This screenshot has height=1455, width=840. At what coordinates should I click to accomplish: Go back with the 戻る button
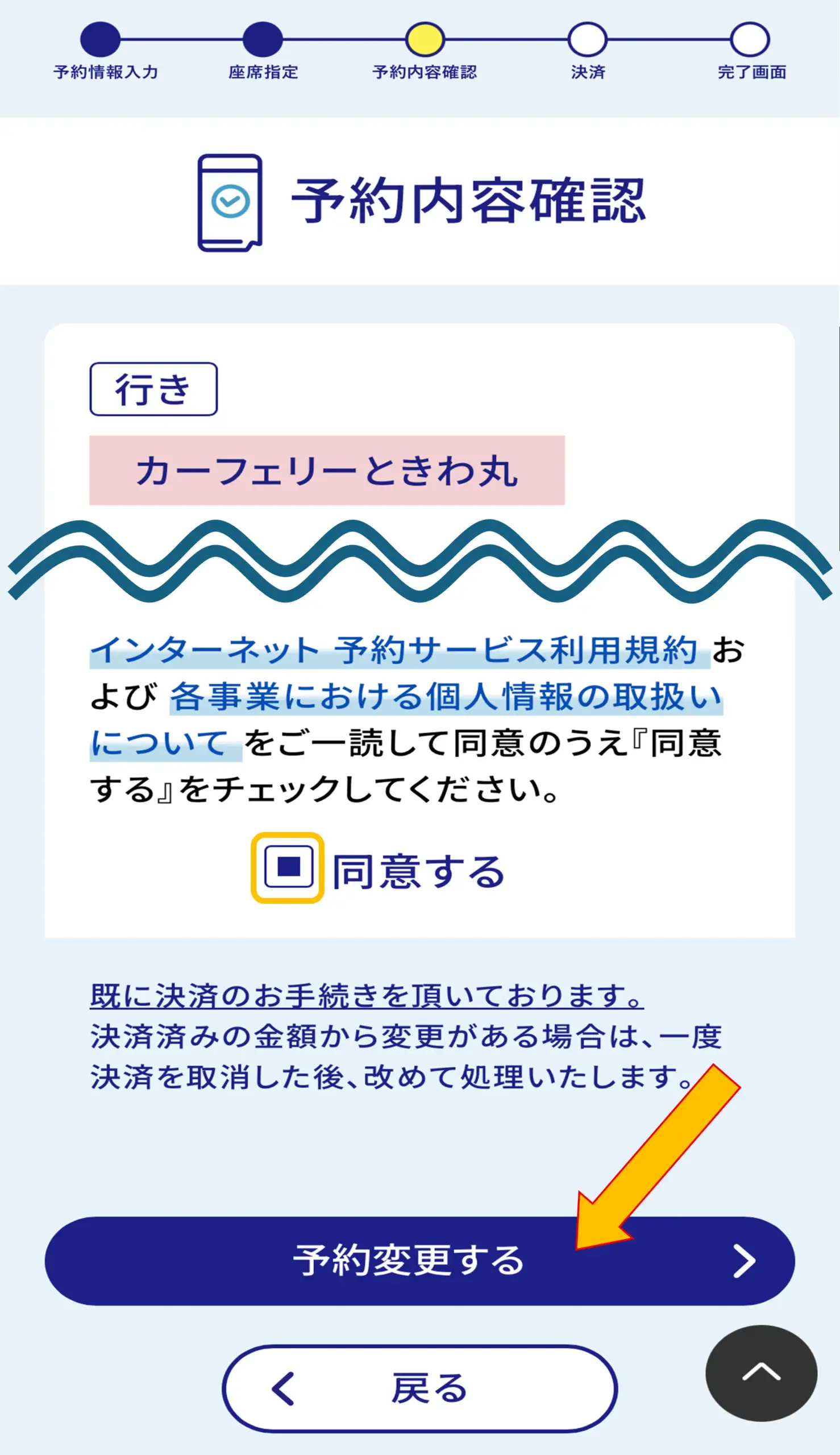click(419, 1389)
